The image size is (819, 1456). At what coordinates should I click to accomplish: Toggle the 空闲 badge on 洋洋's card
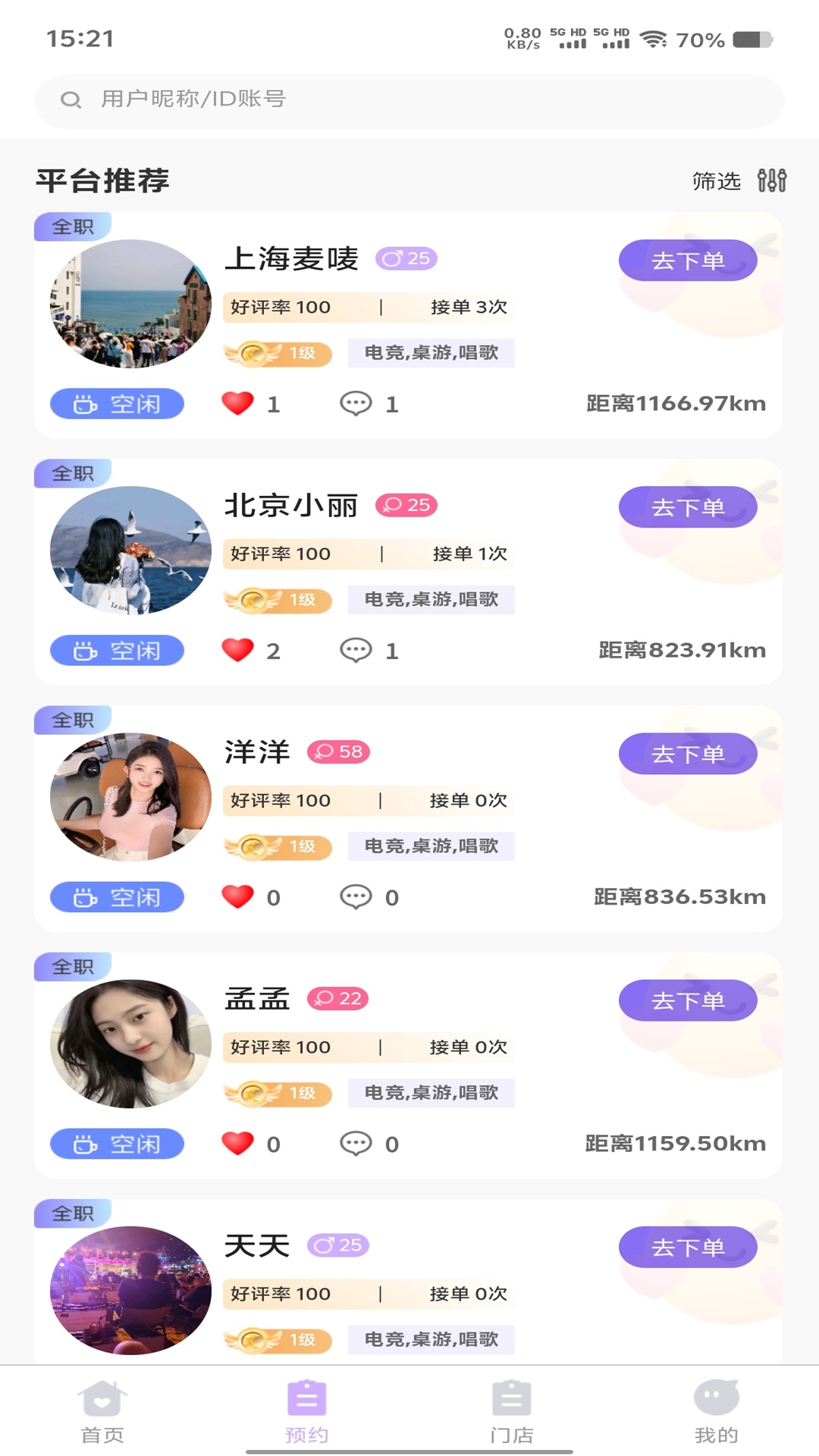coord(118,896)
